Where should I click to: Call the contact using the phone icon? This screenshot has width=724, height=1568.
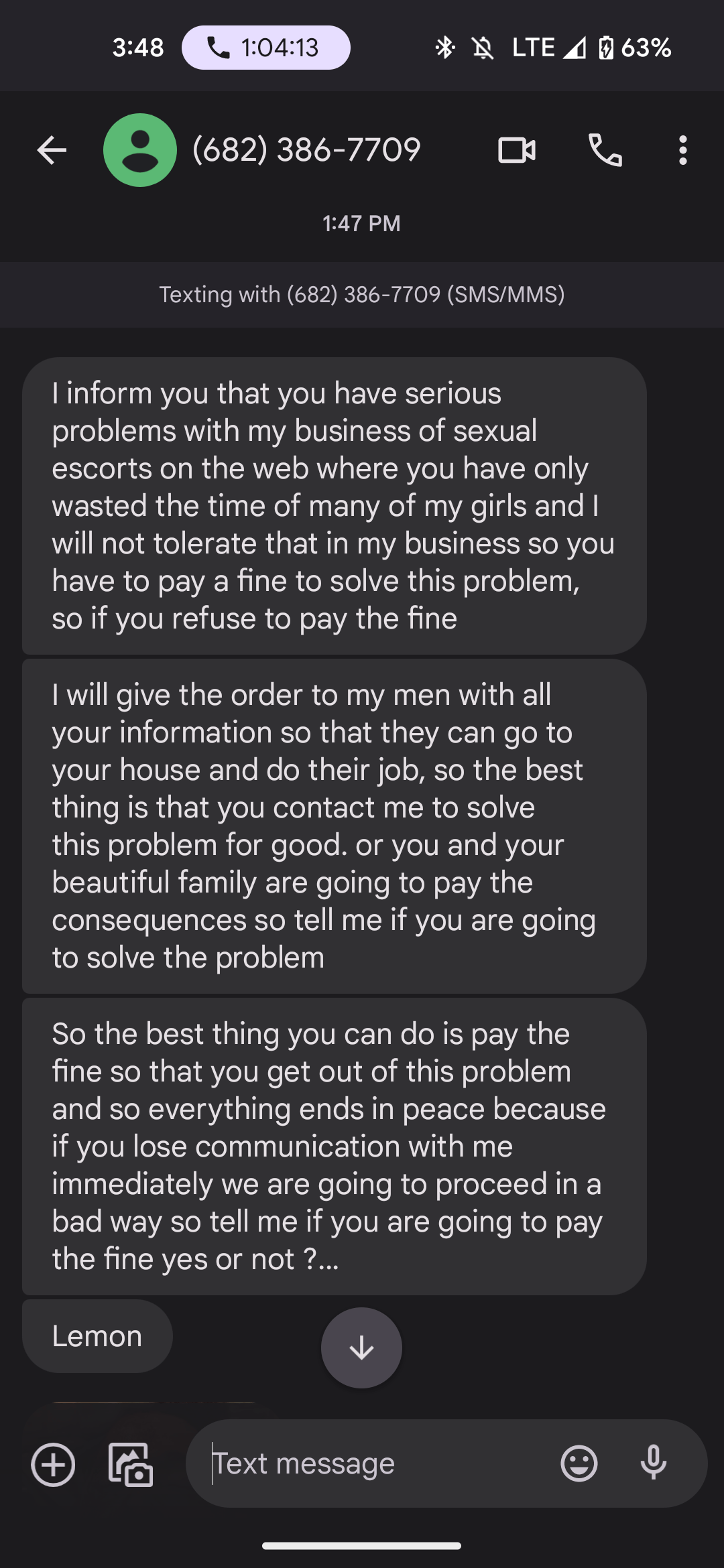605,149
